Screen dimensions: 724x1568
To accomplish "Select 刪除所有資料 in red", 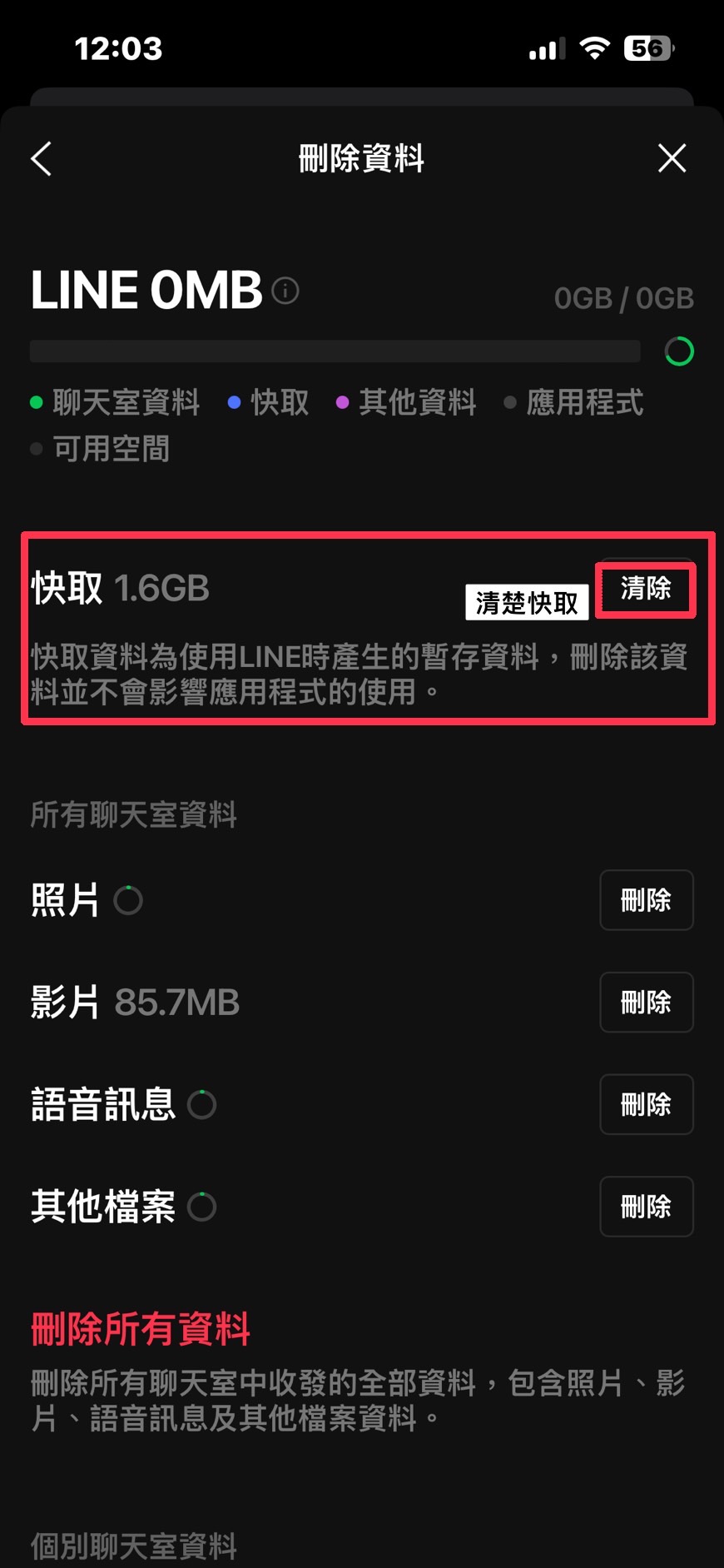I will [x=141, y=1329].
